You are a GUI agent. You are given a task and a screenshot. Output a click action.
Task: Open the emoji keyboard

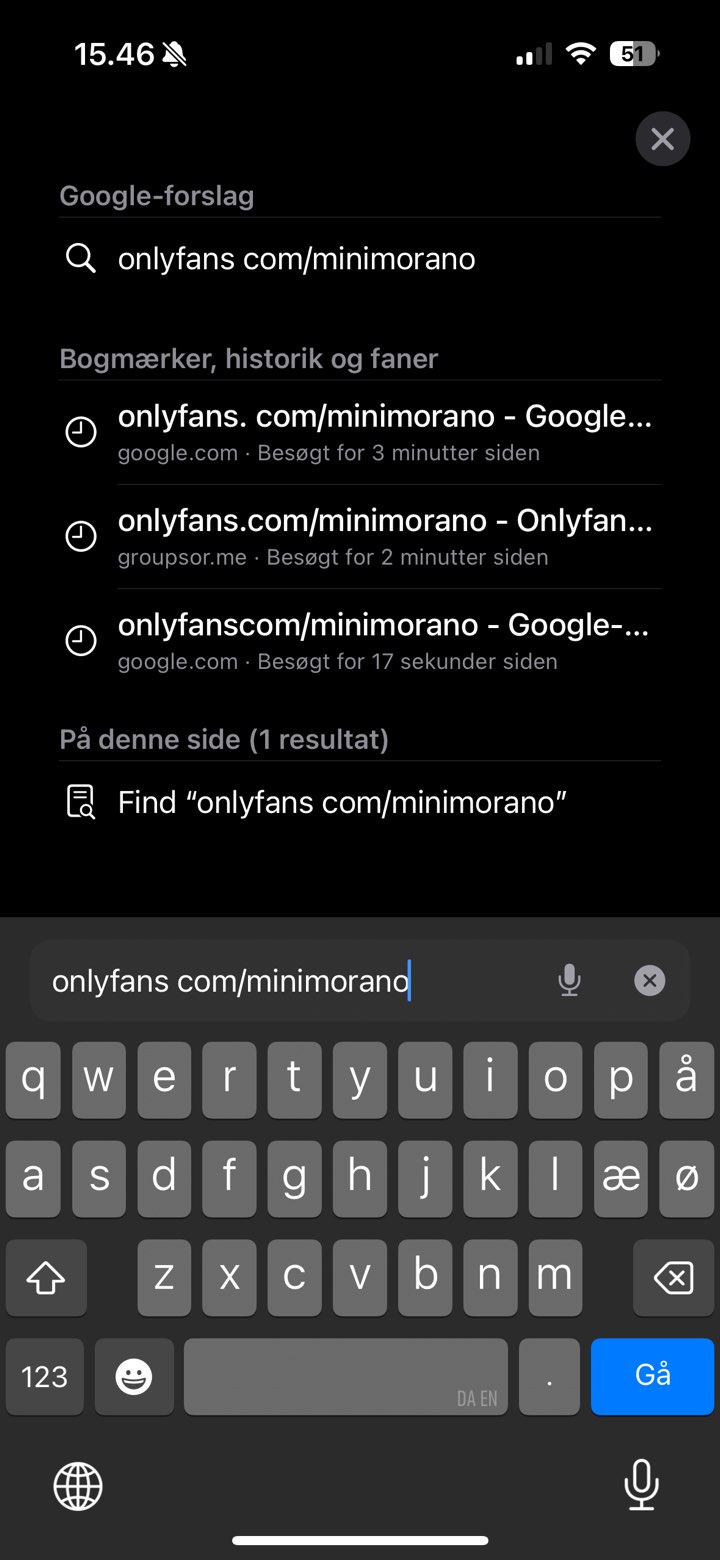(134, 1377)
